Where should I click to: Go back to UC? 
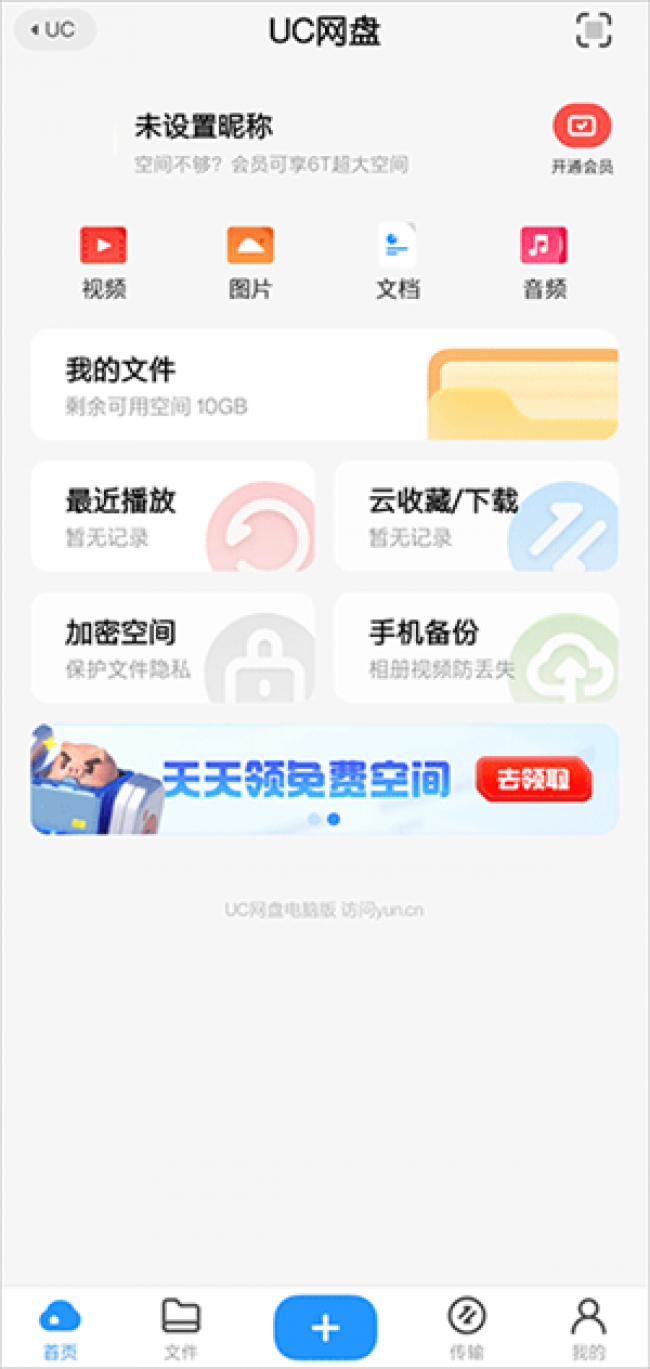pyautogui.click(x=55, y=31)
